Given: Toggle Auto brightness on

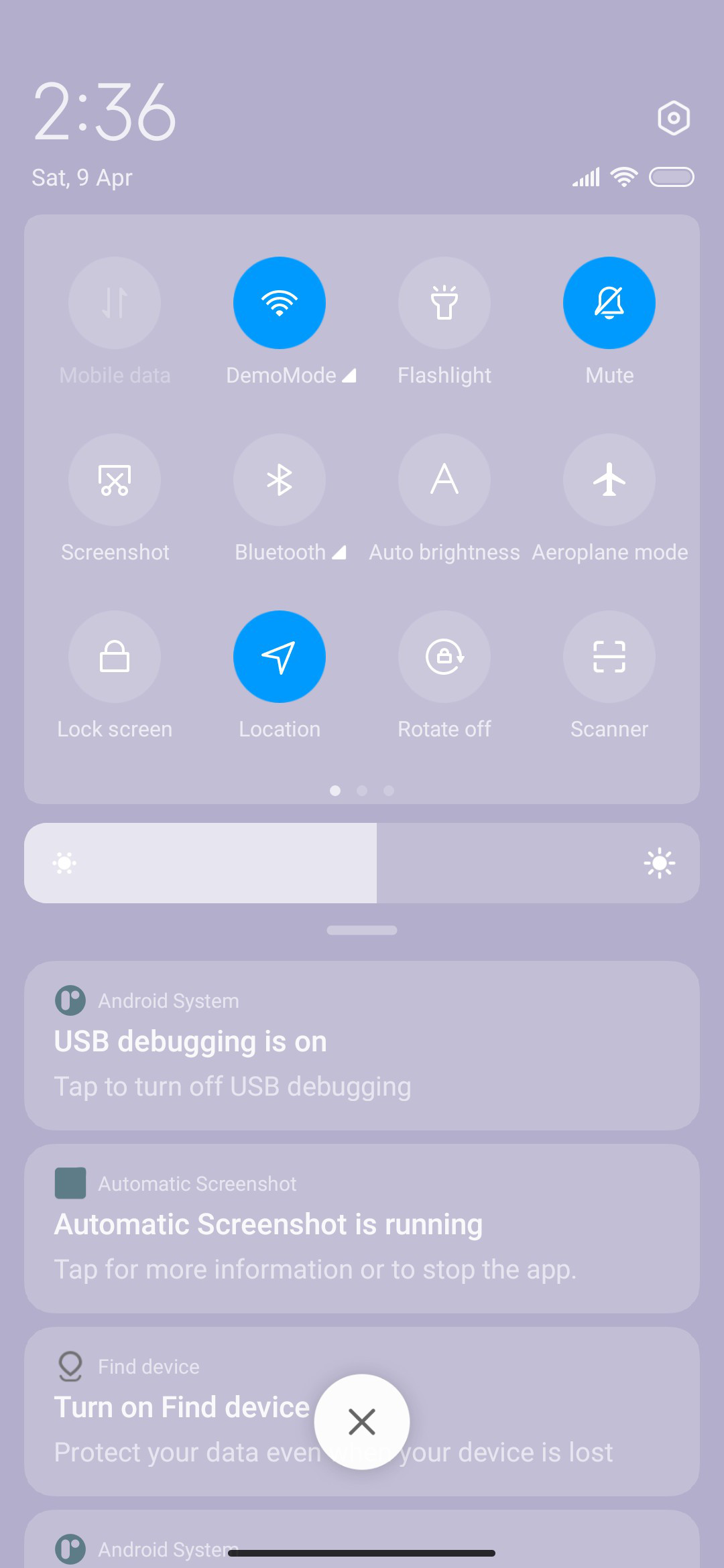Looking at the screenshot, I should tap(444, 480).
